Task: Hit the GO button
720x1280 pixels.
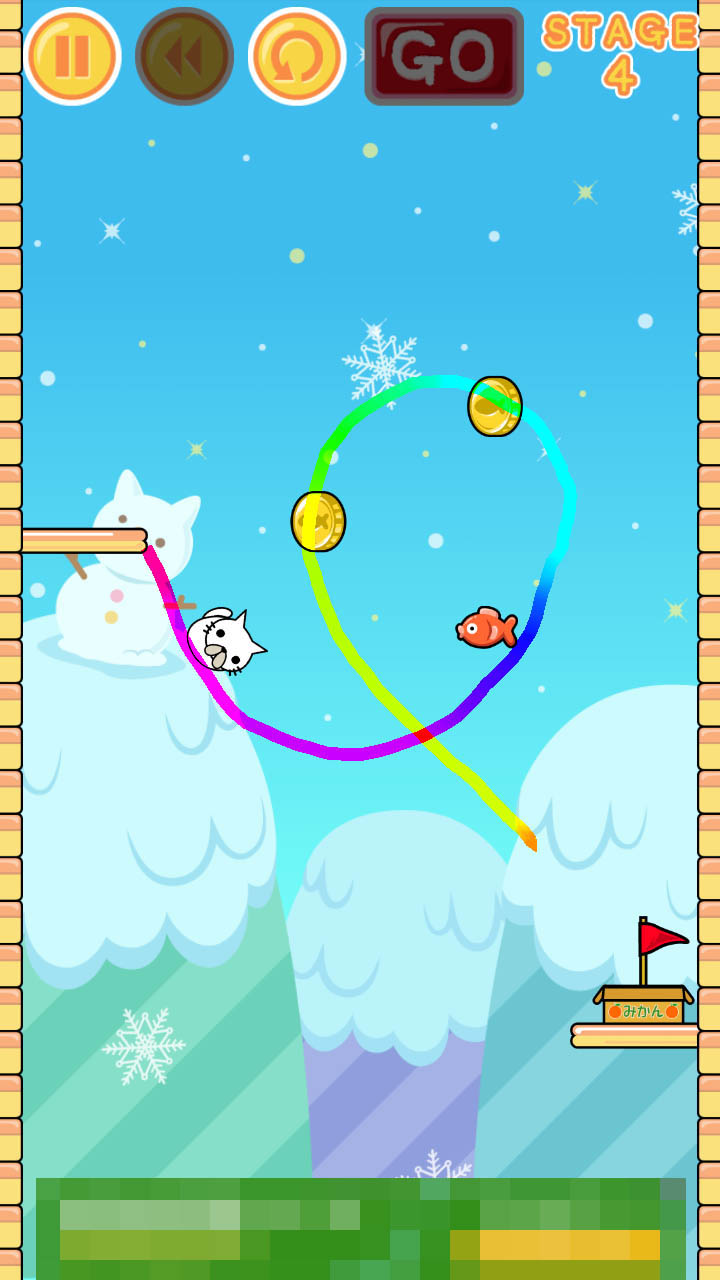Action: (x=444, y=56)
